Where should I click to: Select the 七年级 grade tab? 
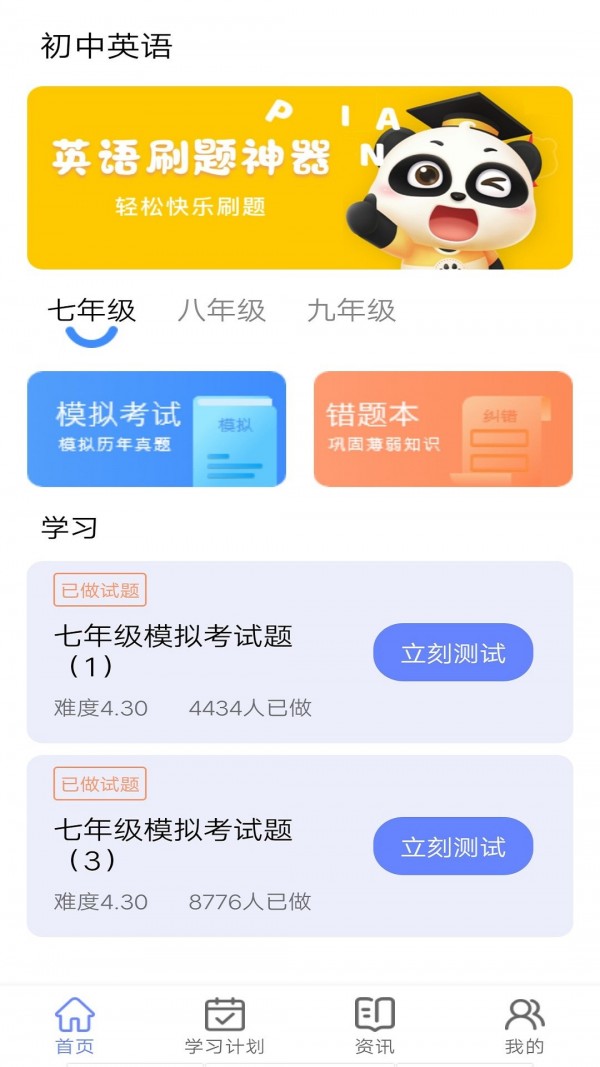(x=92, y=311)
